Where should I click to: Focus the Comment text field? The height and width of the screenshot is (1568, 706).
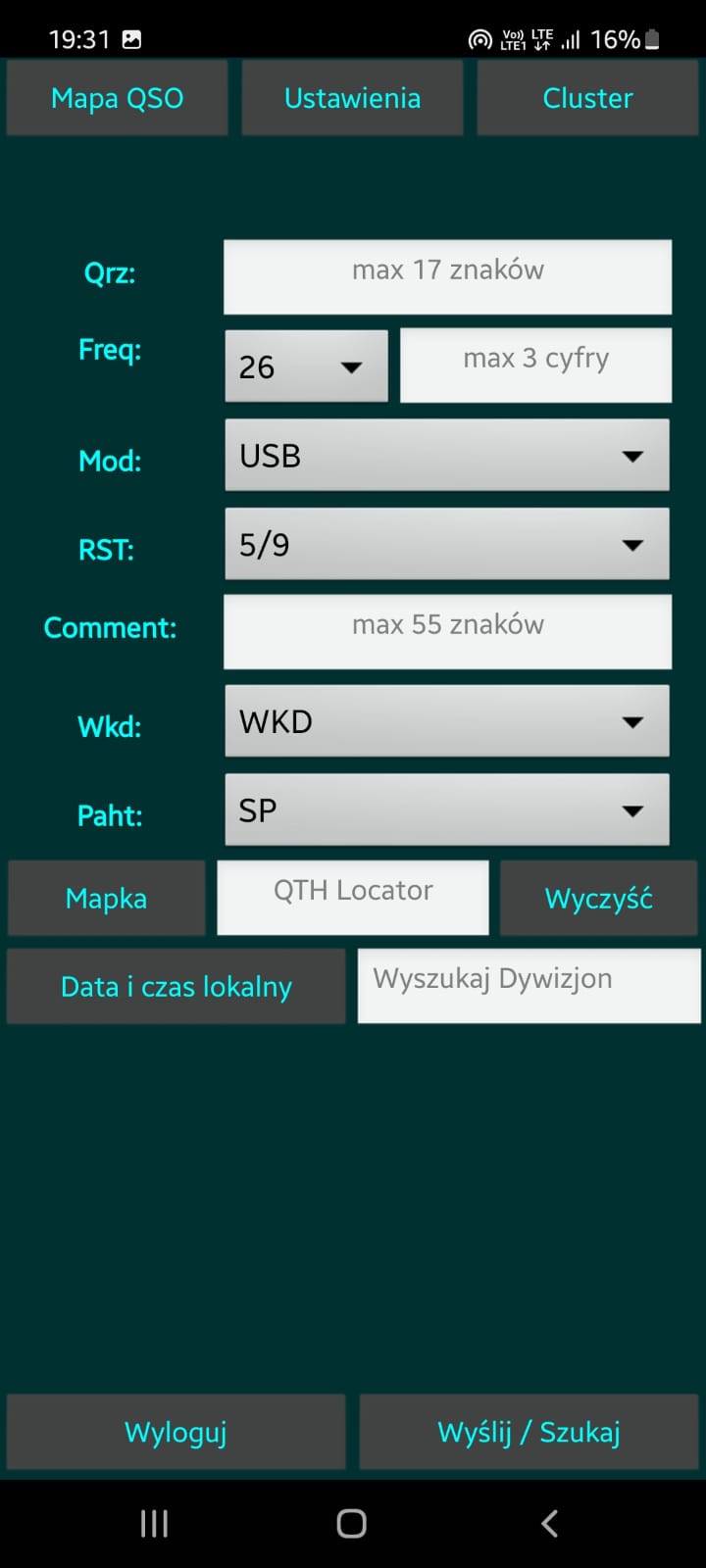(x=447, y=631)
